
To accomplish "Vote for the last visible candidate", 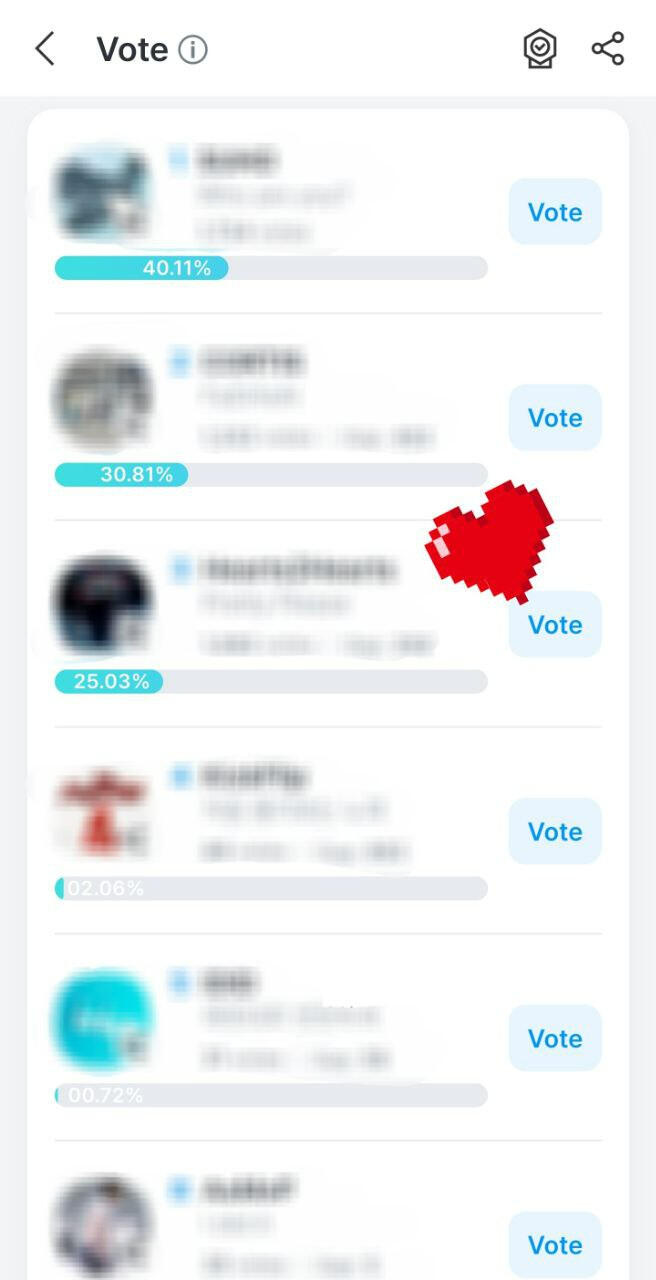I will (x=555, y=1245).
